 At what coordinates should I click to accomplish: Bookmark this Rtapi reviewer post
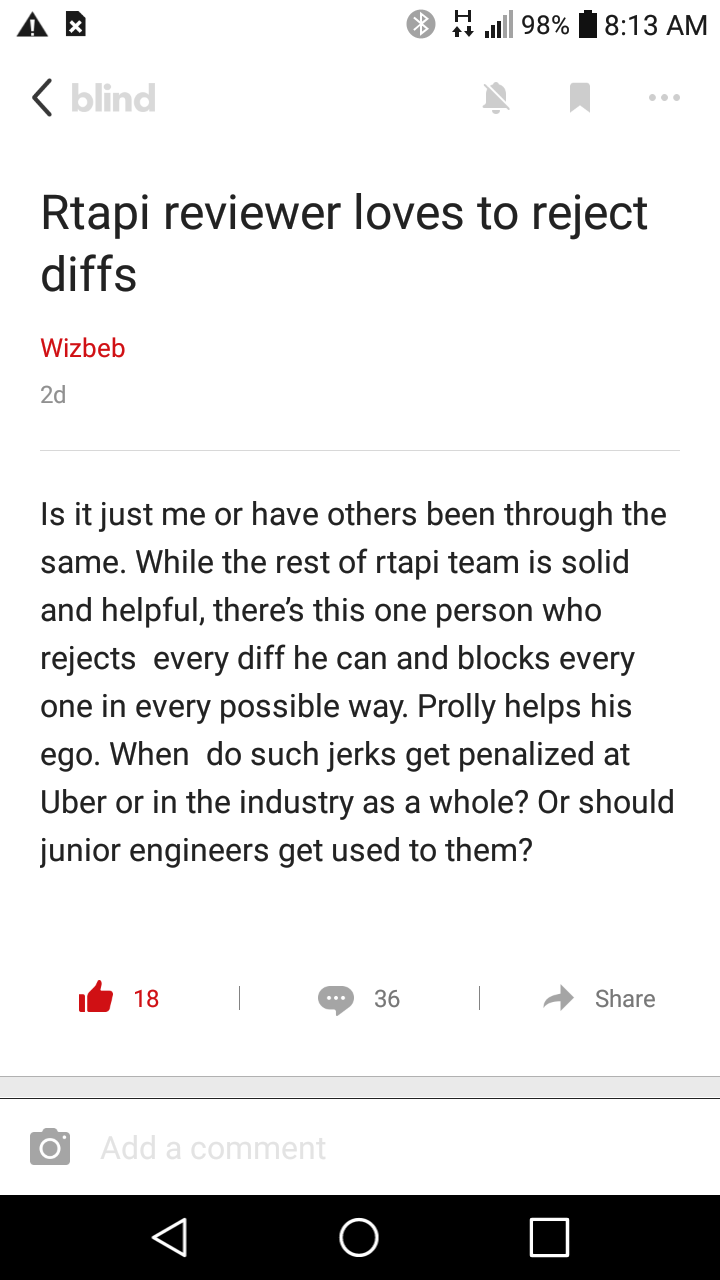pyautogui.click(x=580, y=98)
